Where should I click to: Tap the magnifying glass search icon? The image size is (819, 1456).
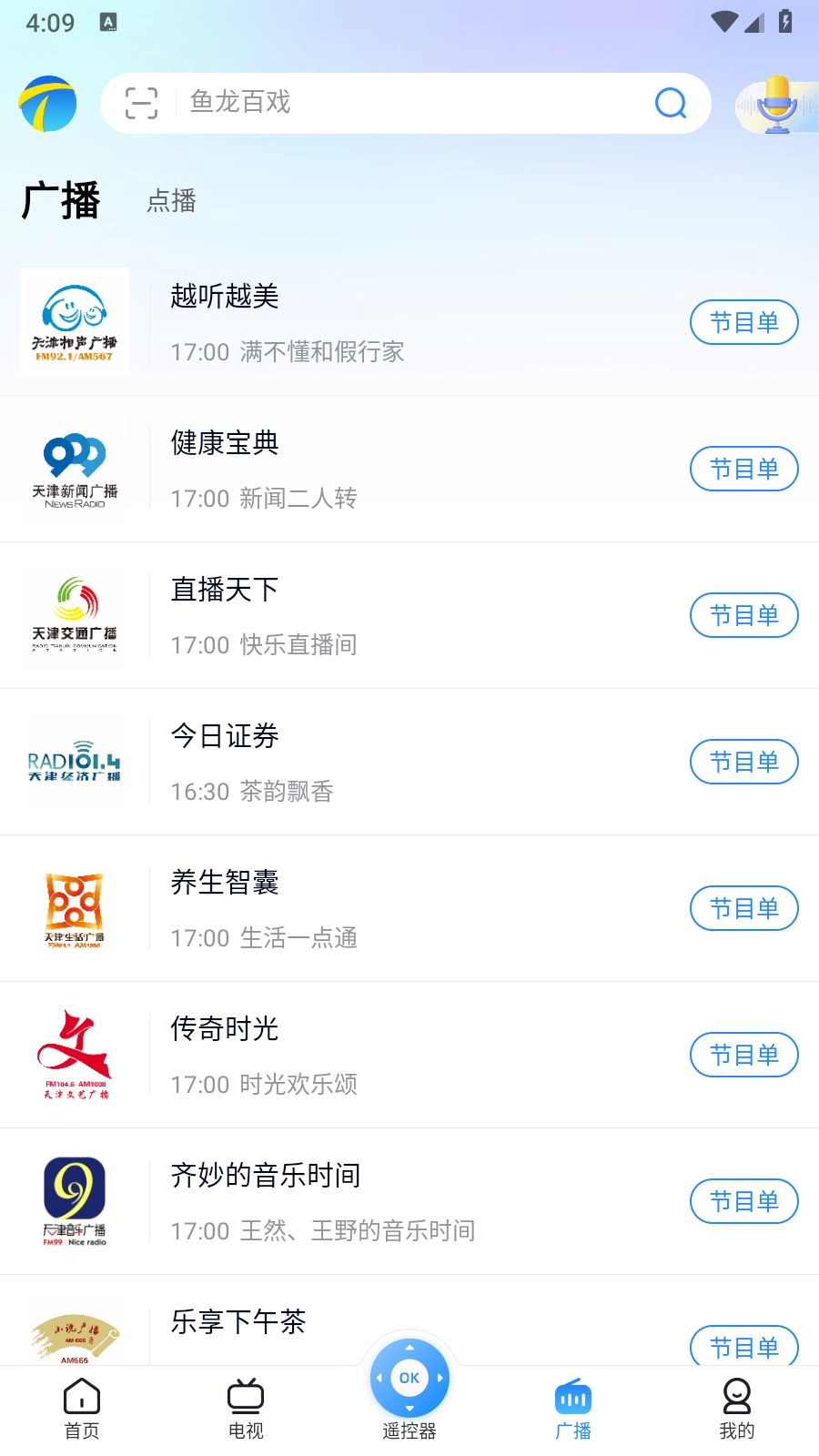pos(671,103)
